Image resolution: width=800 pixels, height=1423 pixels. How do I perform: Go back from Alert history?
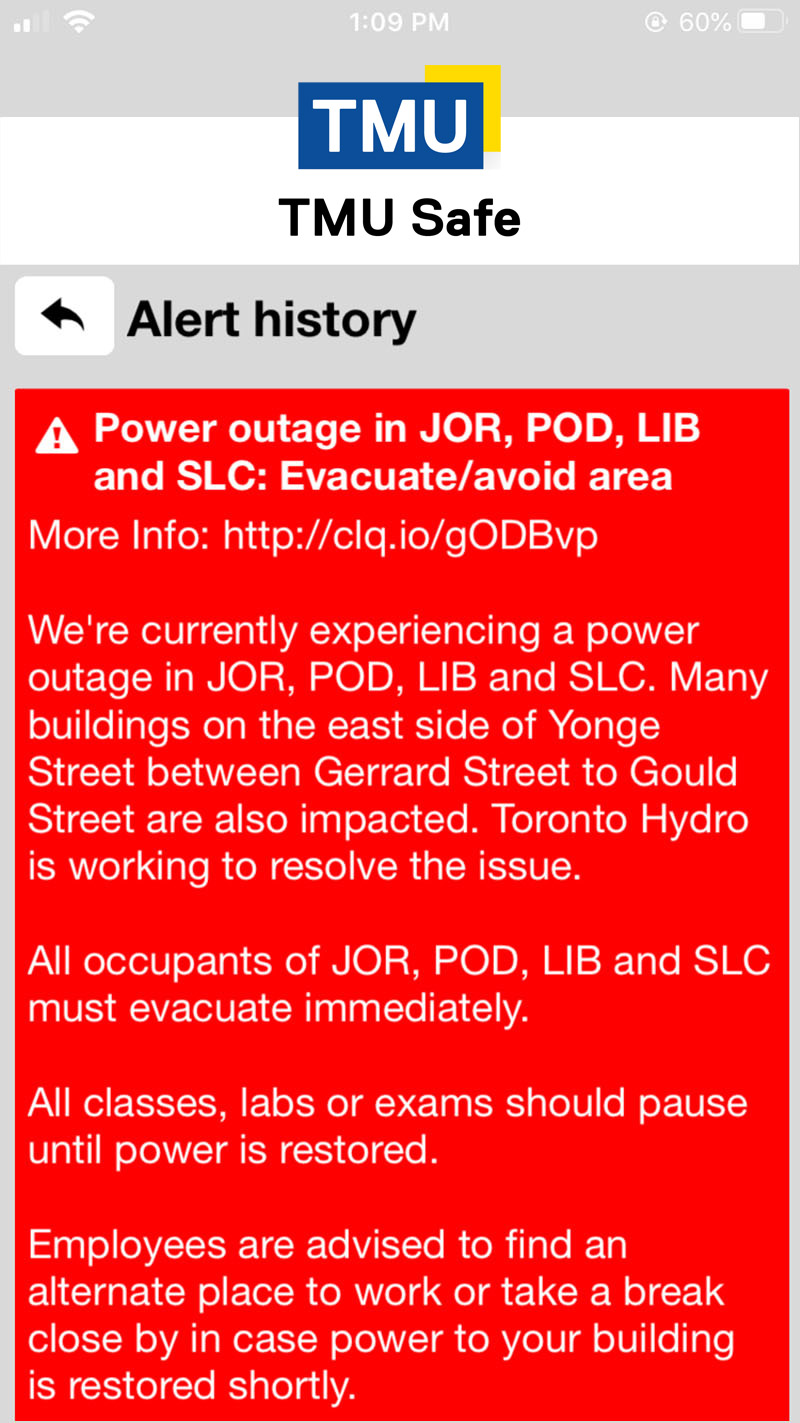(x=64, y=316)
